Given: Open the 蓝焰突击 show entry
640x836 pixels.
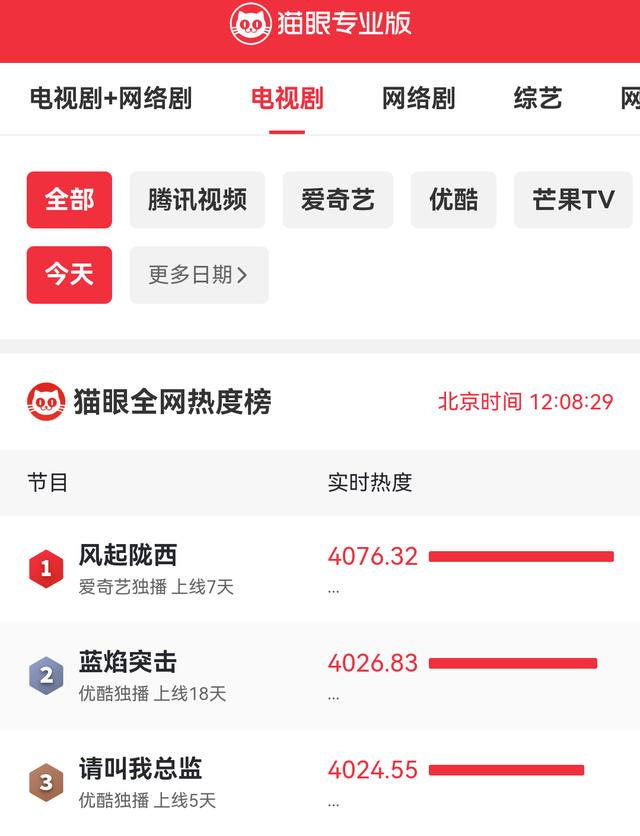Looking at the screenshot, I should pyautogui.click(x=128, y=663).
